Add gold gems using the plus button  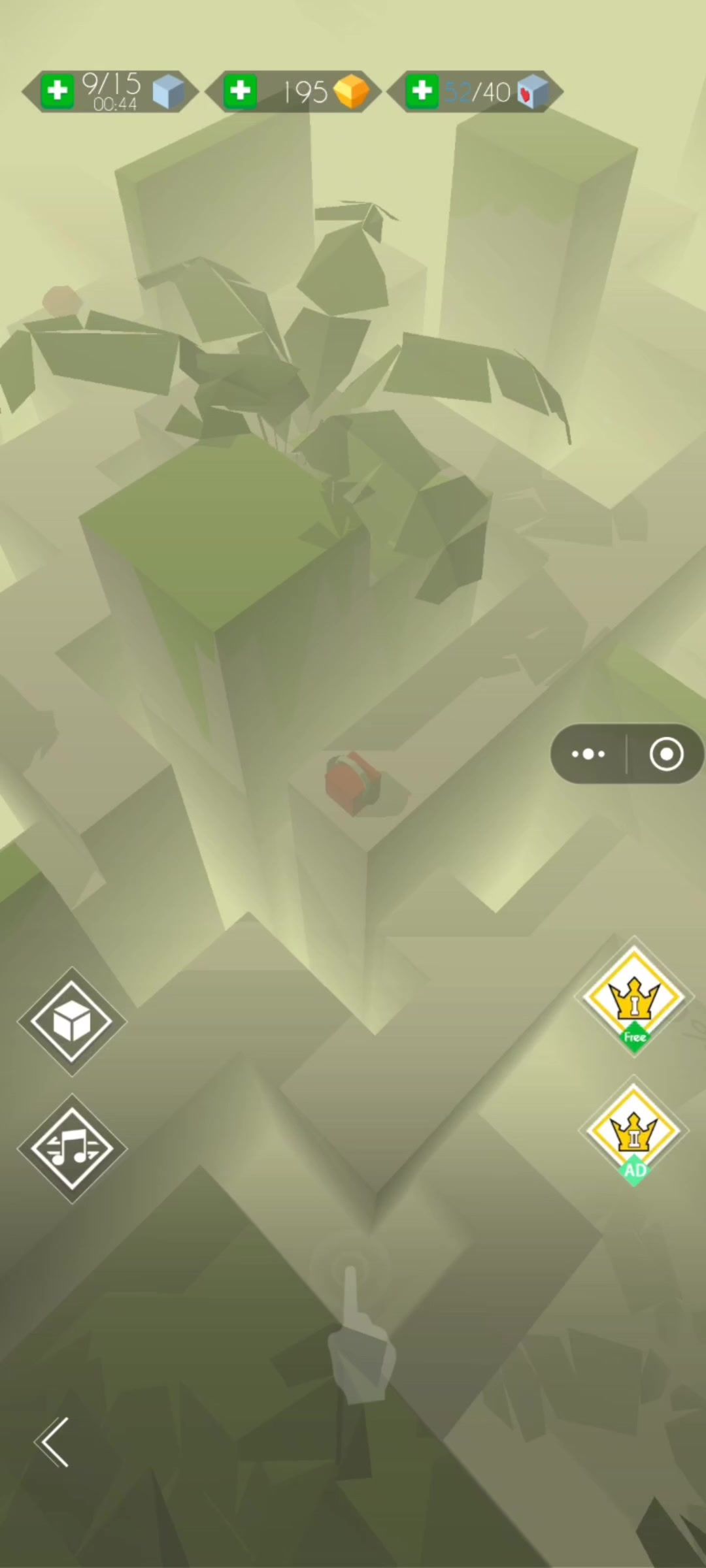coord(240,91)
